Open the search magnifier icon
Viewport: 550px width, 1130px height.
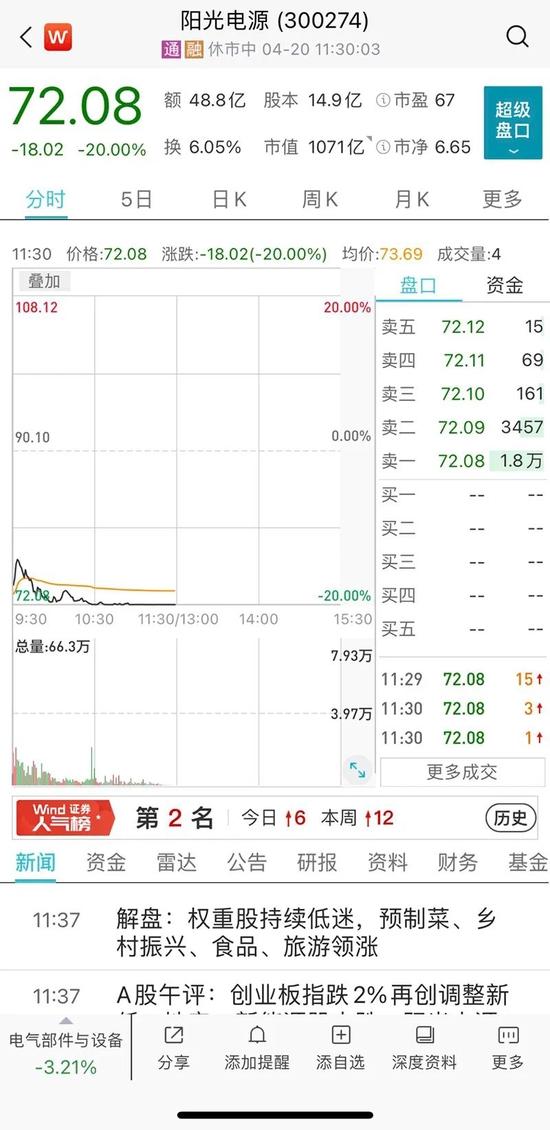pos(517,36)
